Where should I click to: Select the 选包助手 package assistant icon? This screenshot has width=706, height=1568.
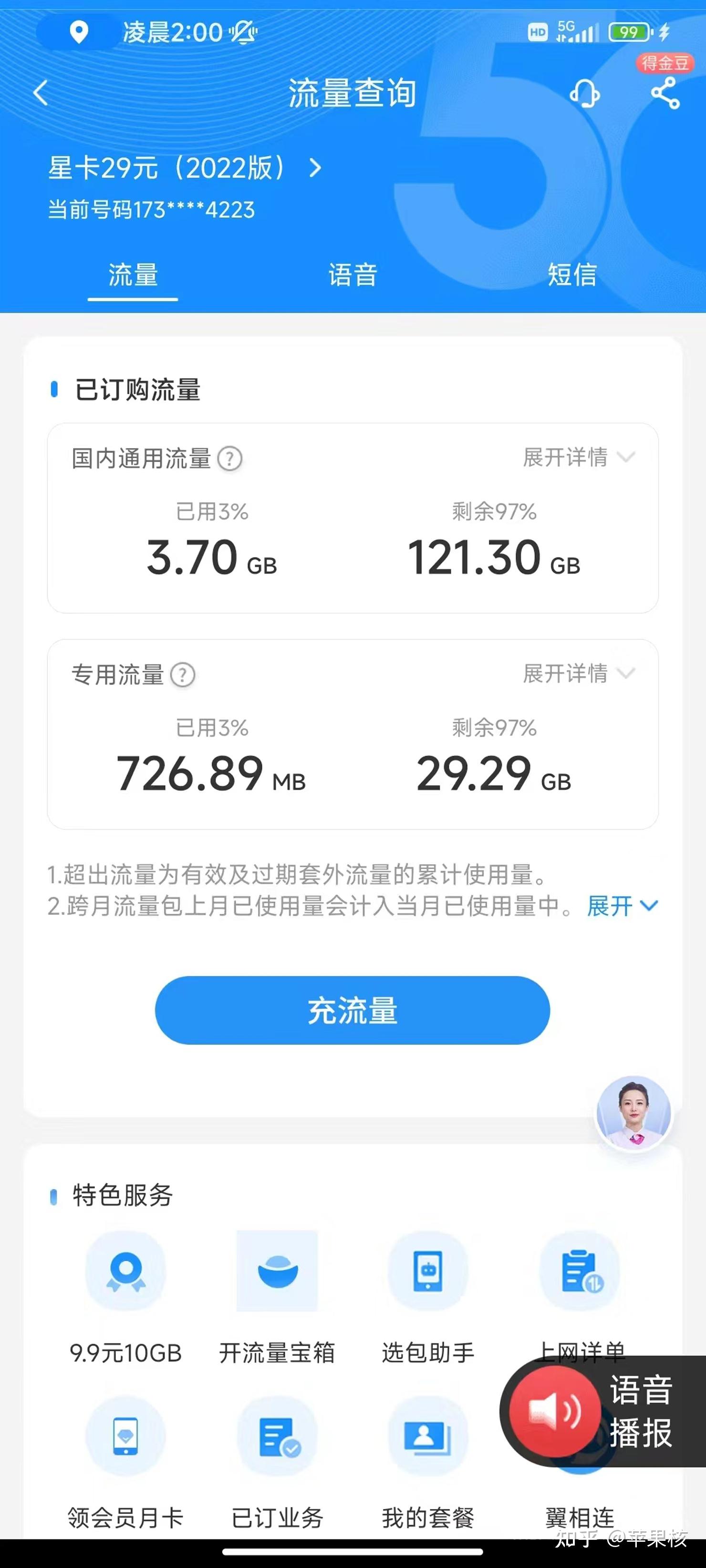click(429, 1272)
